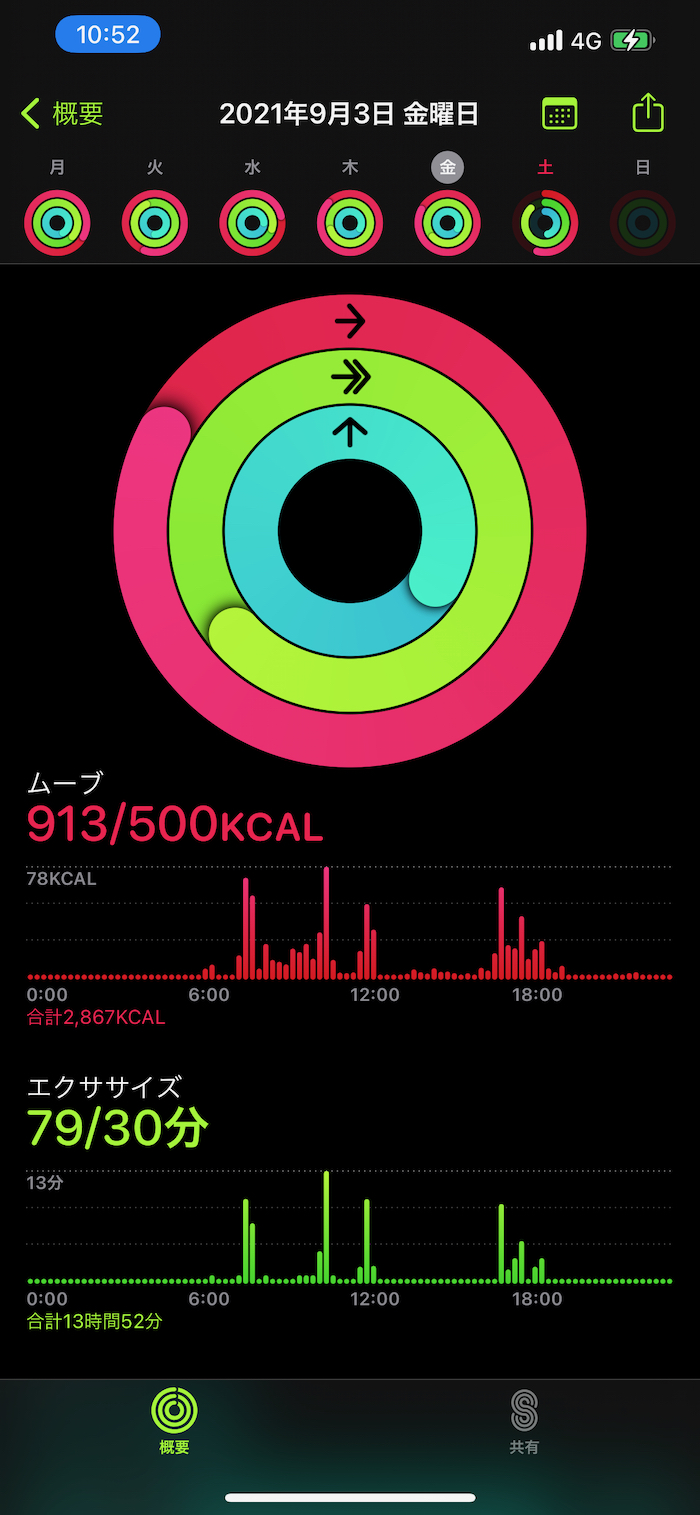
Task: Go back to 概要
Action: click(62, 114)
